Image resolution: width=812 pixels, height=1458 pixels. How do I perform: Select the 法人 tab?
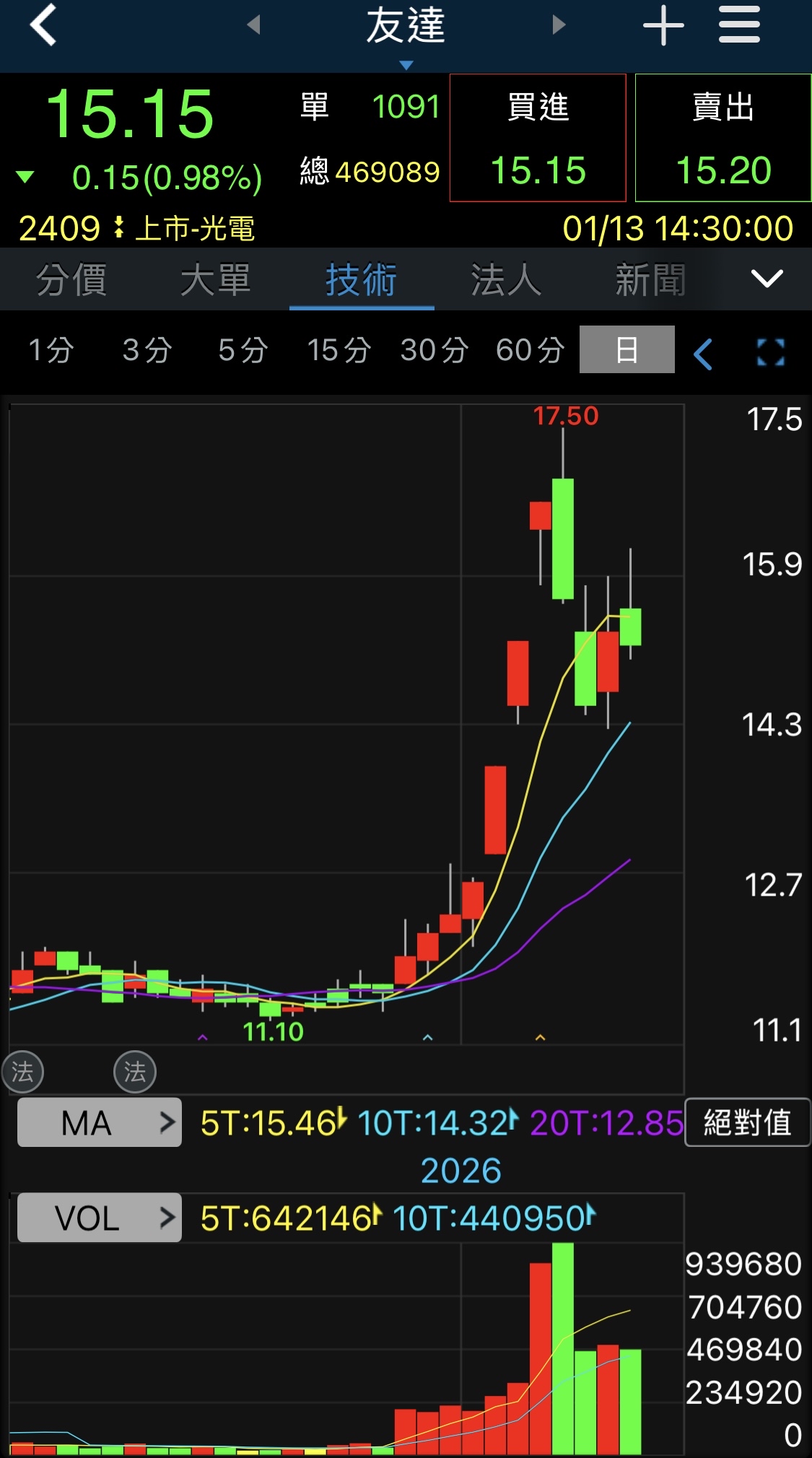pos(506,279)
